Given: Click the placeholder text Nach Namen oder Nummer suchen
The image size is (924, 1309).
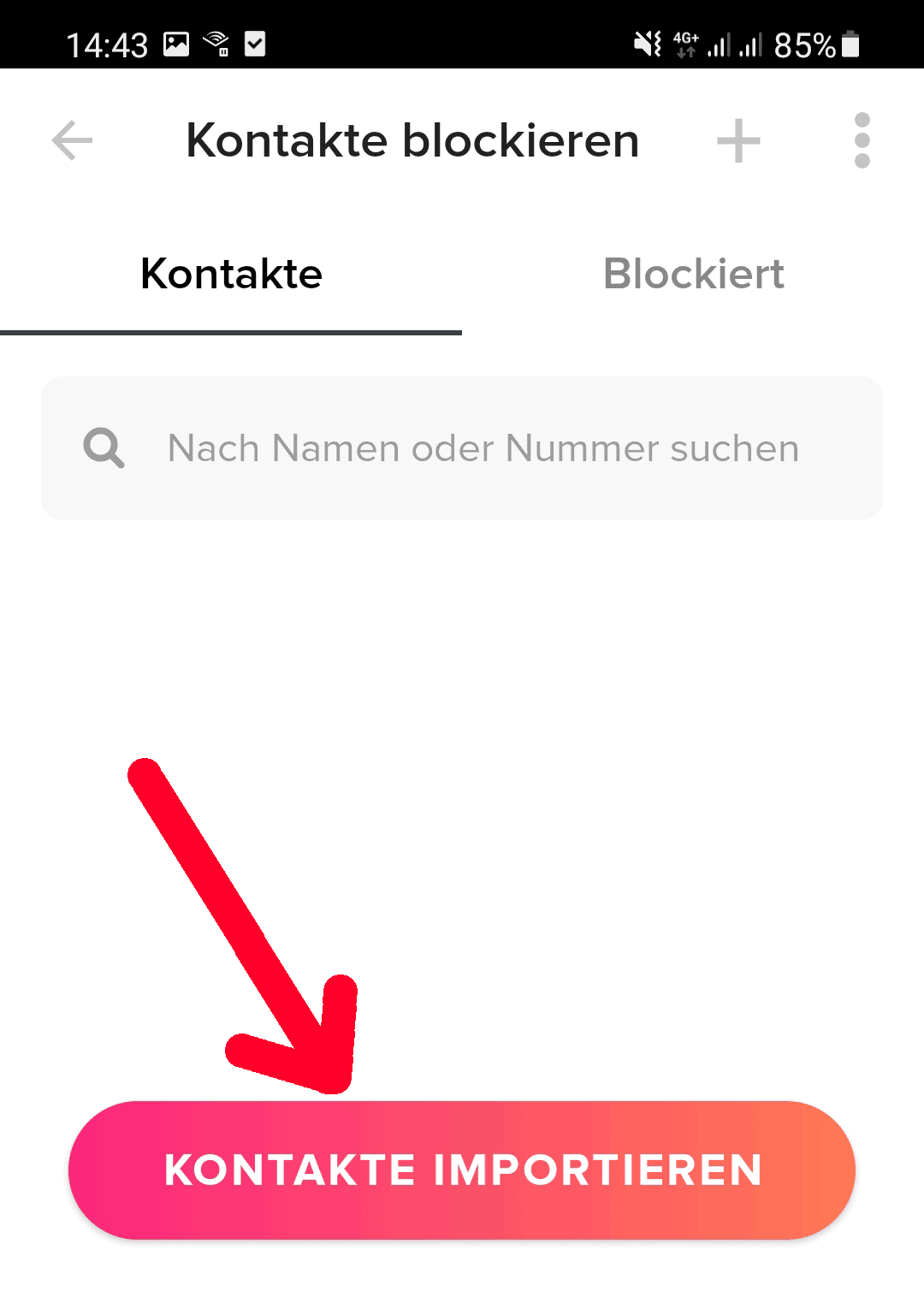Looking at the screenshot, I should 483,447.
